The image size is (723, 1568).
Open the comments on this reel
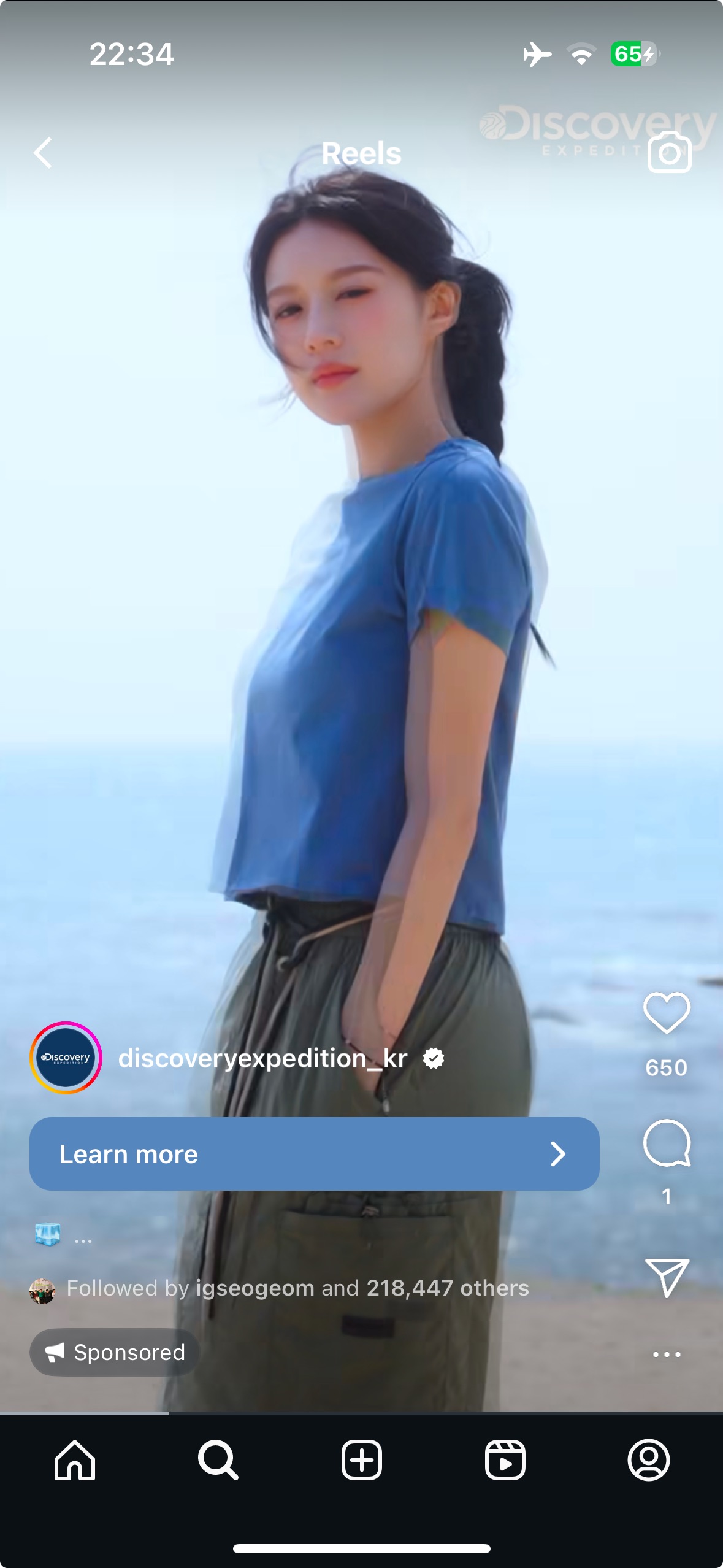click(x=667, y=1143)
